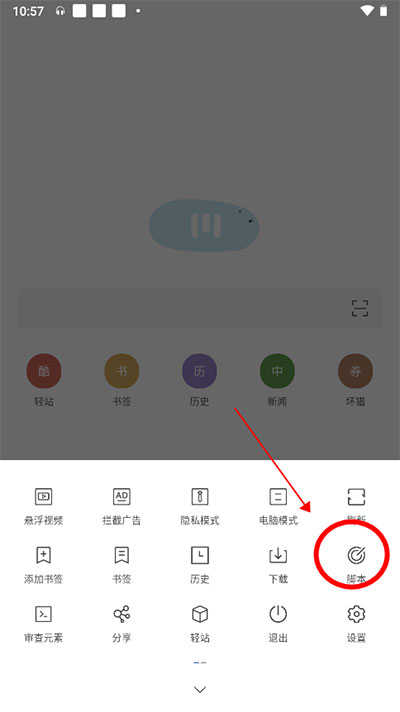The height and width of the screenshot is (712, 400).
Task: Collapse the menu with the down chevron
Action: pos(200,690)
